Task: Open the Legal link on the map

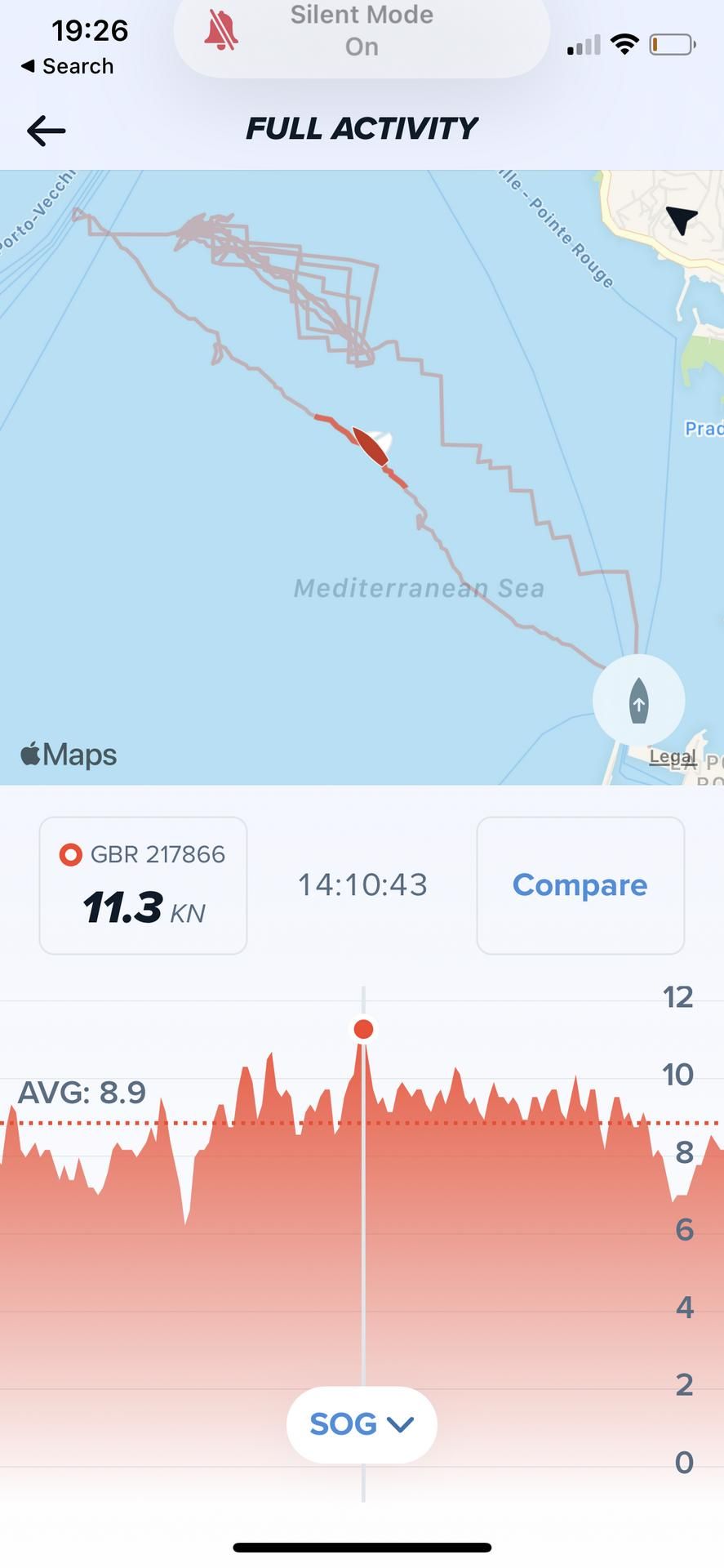Action: click(x=673, y=756)
